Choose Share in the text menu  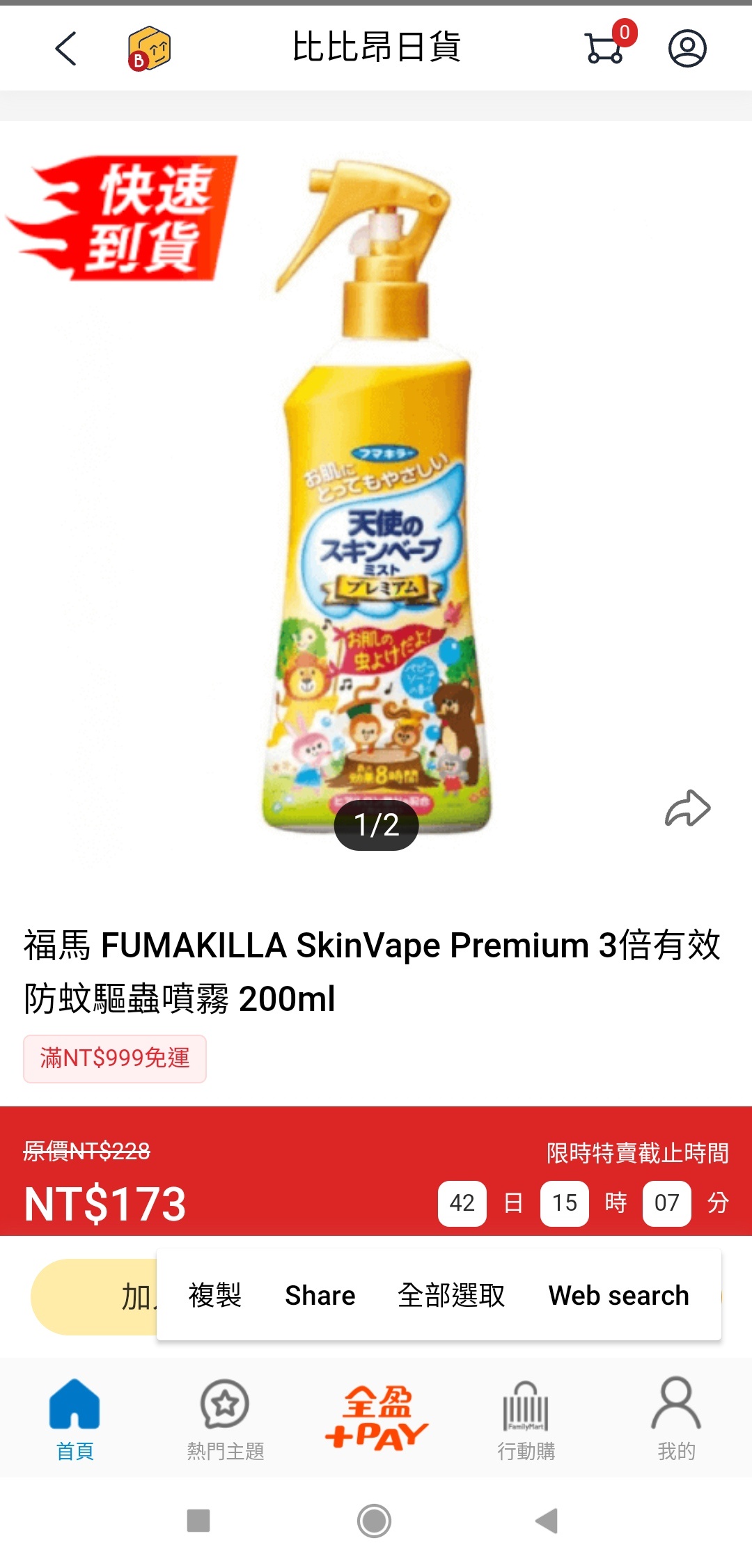[320, 1296]
